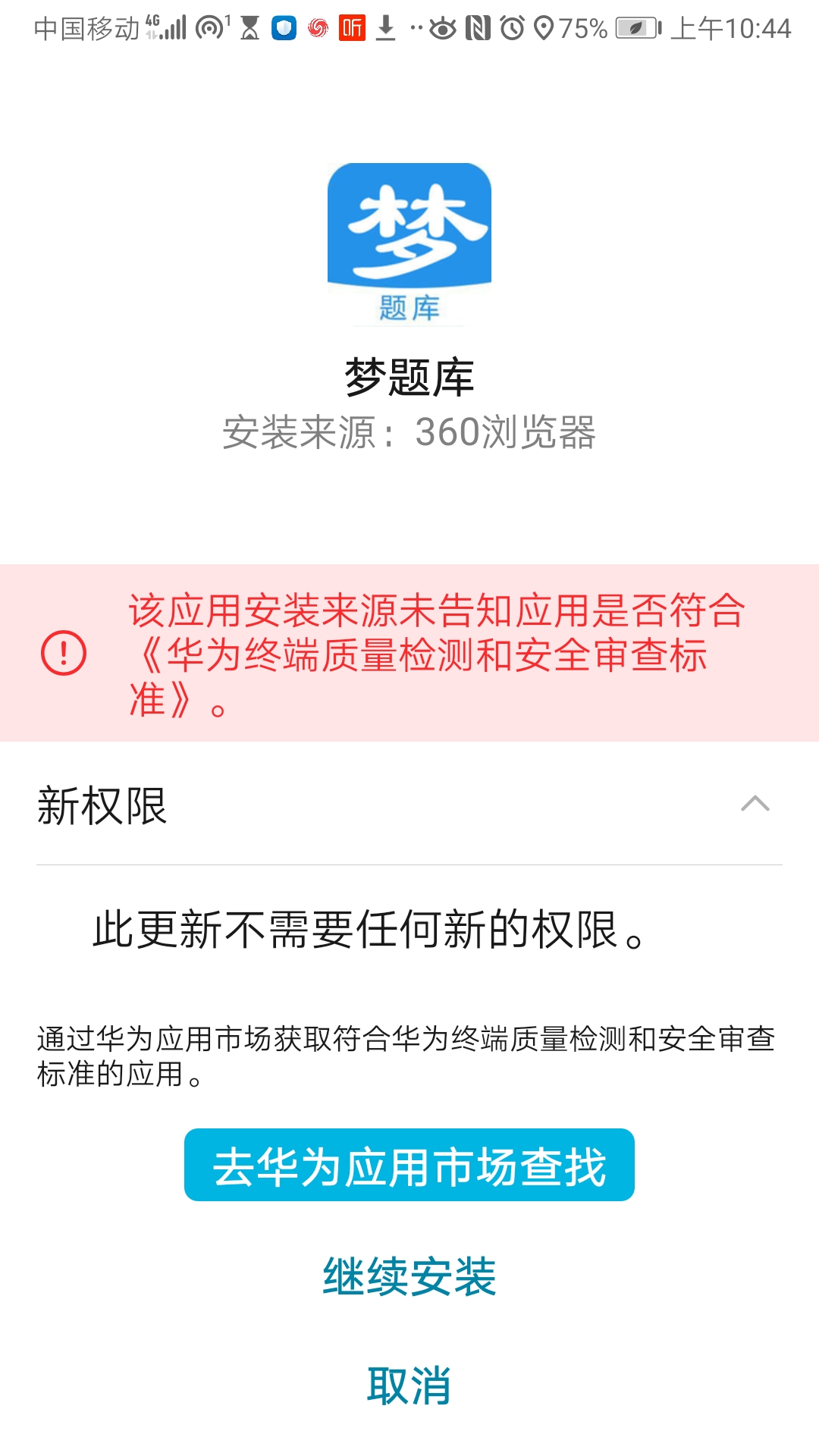
Task: Choose 继续安装 to continue installing
Action: click(409, 1276)
